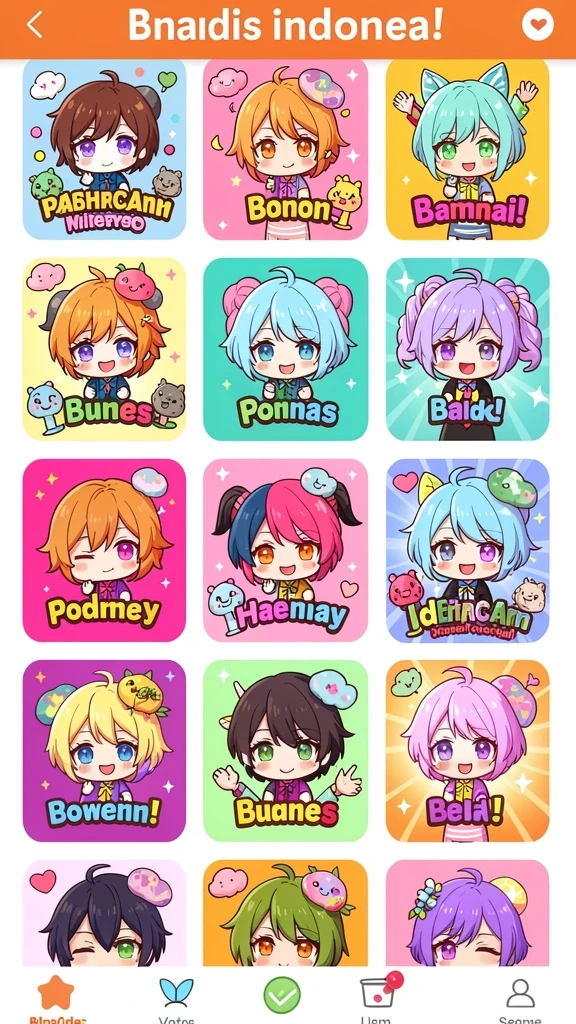Go back using the header arrow
The height and width of the screenshot is (1024, 576).
click(35, 25)
